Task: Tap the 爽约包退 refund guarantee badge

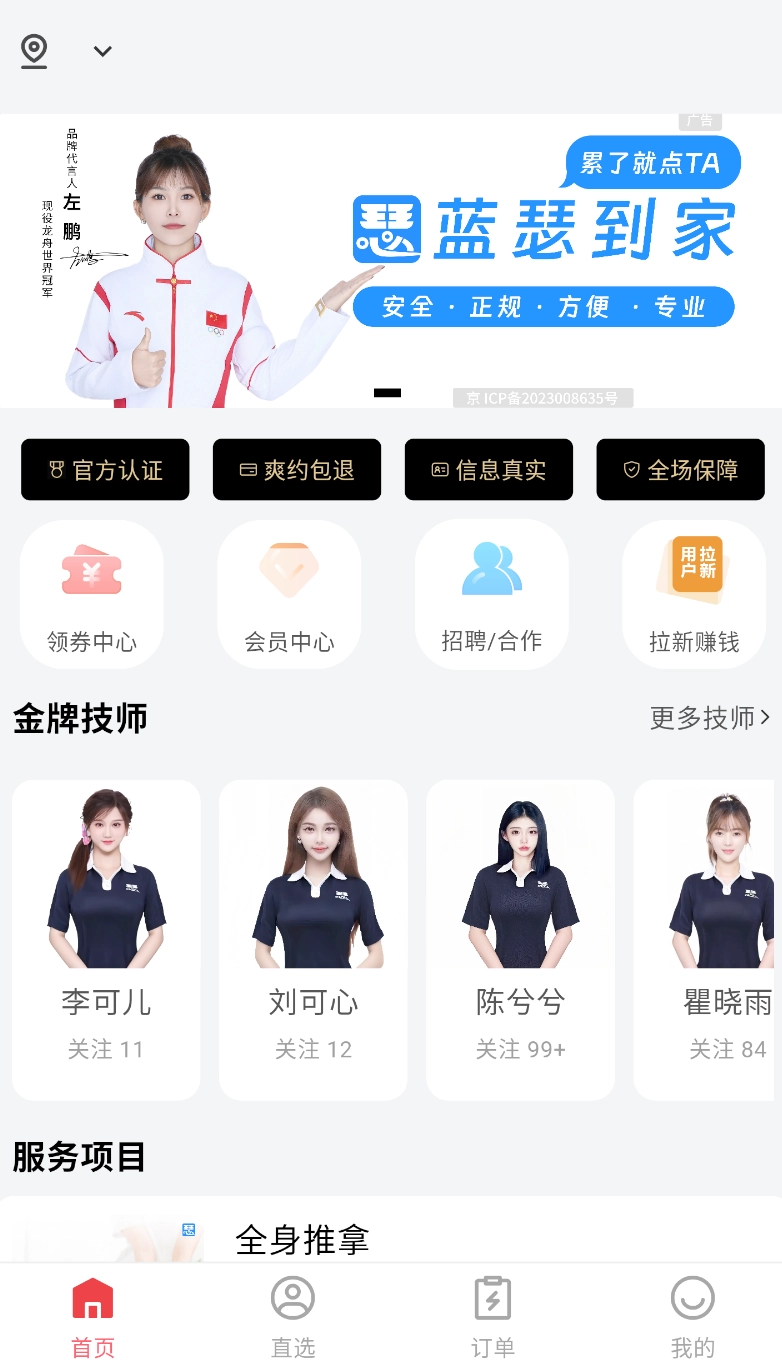Action: 297,469
